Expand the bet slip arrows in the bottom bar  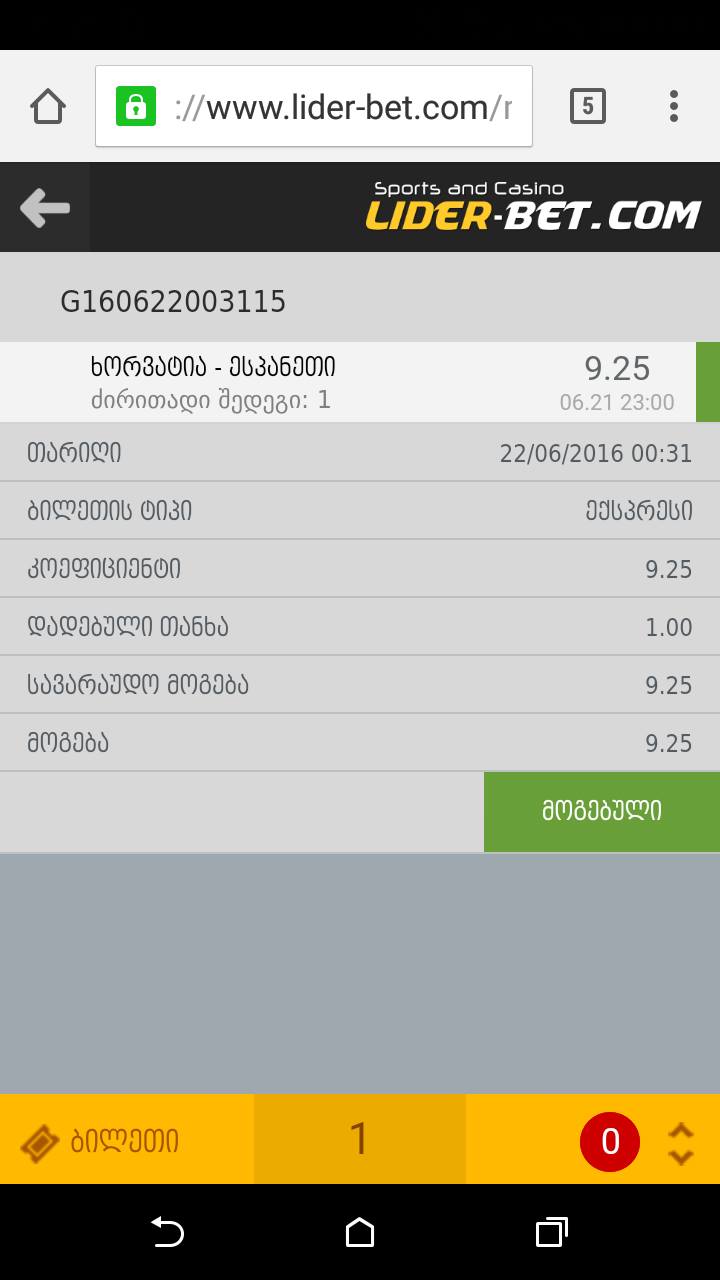tap(681, 1143)
